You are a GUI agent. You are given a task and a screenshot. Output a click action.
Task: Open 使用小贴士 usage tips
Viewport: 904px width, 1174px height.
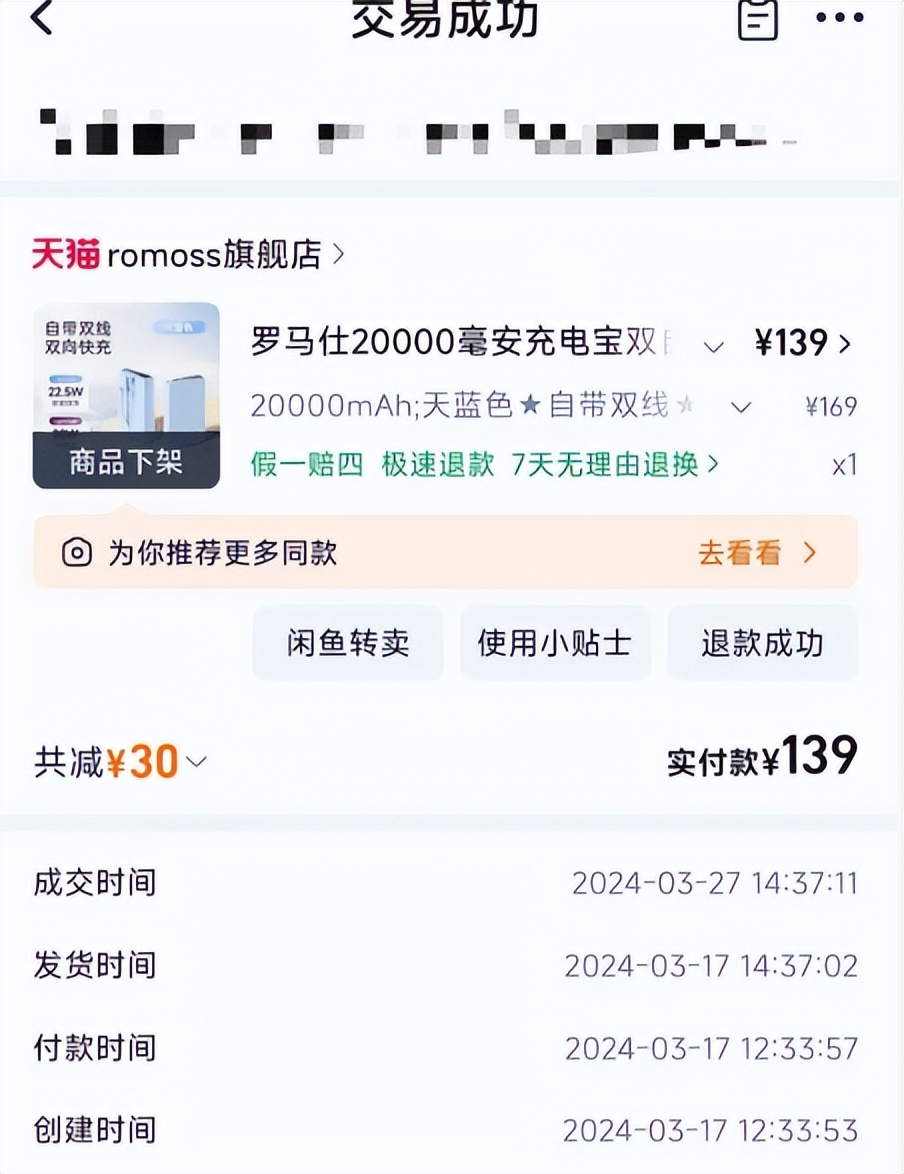555,643
